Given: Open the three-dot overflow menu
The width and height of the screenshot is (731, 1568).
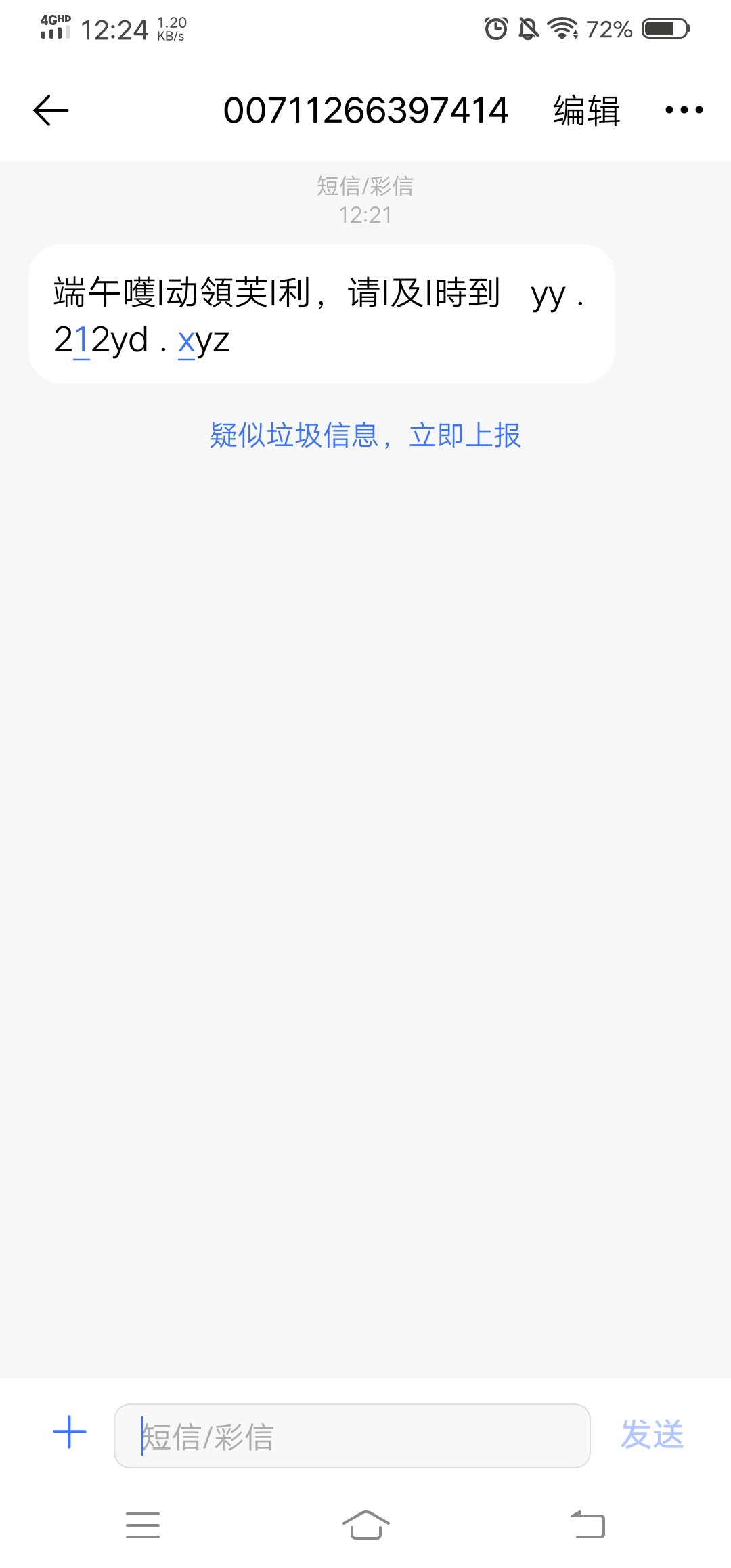Looking at the screenshot, I should tap(684, 110).
